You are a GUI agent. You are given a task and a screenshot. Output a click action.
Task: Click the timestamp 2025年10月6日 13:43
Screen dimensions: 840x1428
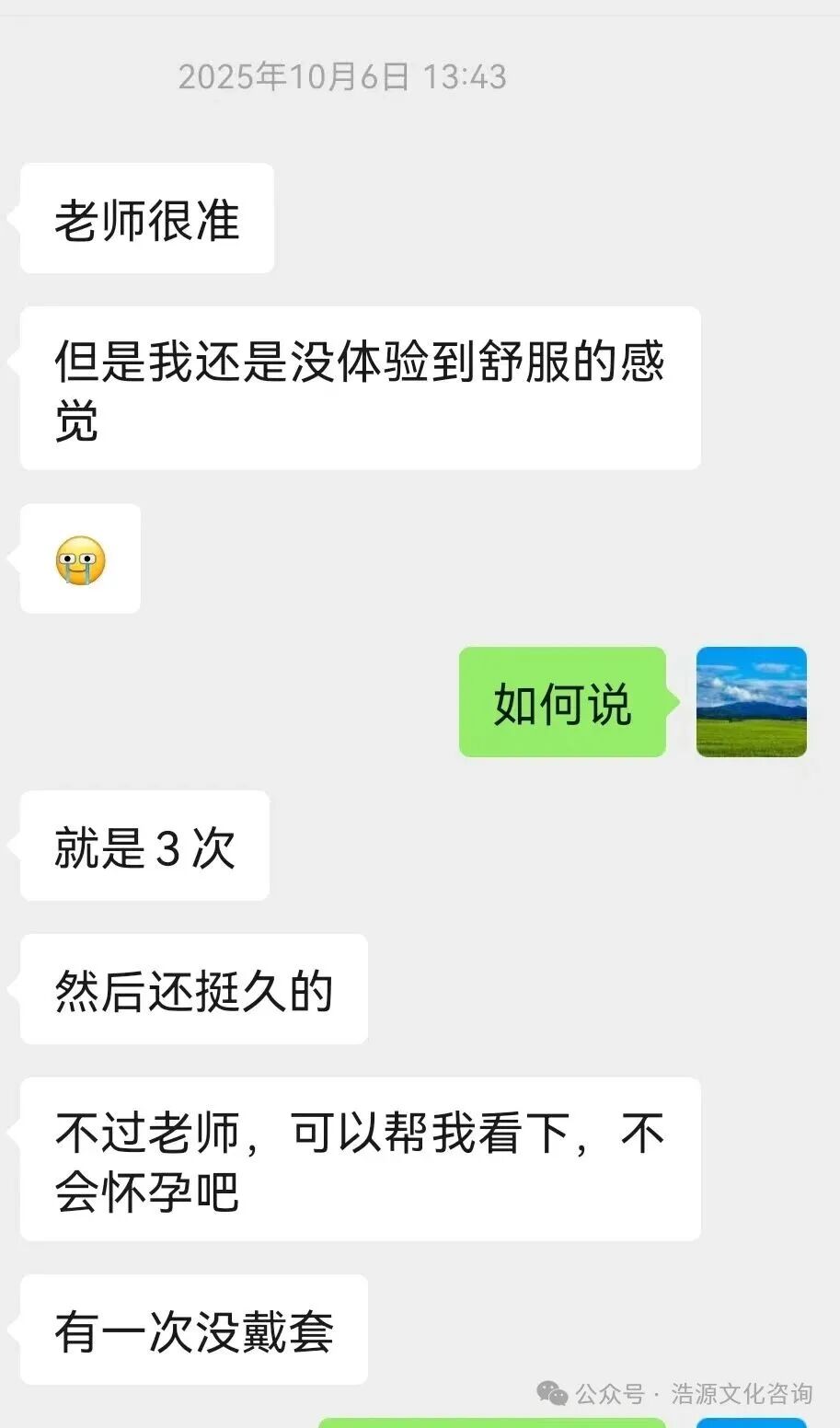(x=341, y=77)
